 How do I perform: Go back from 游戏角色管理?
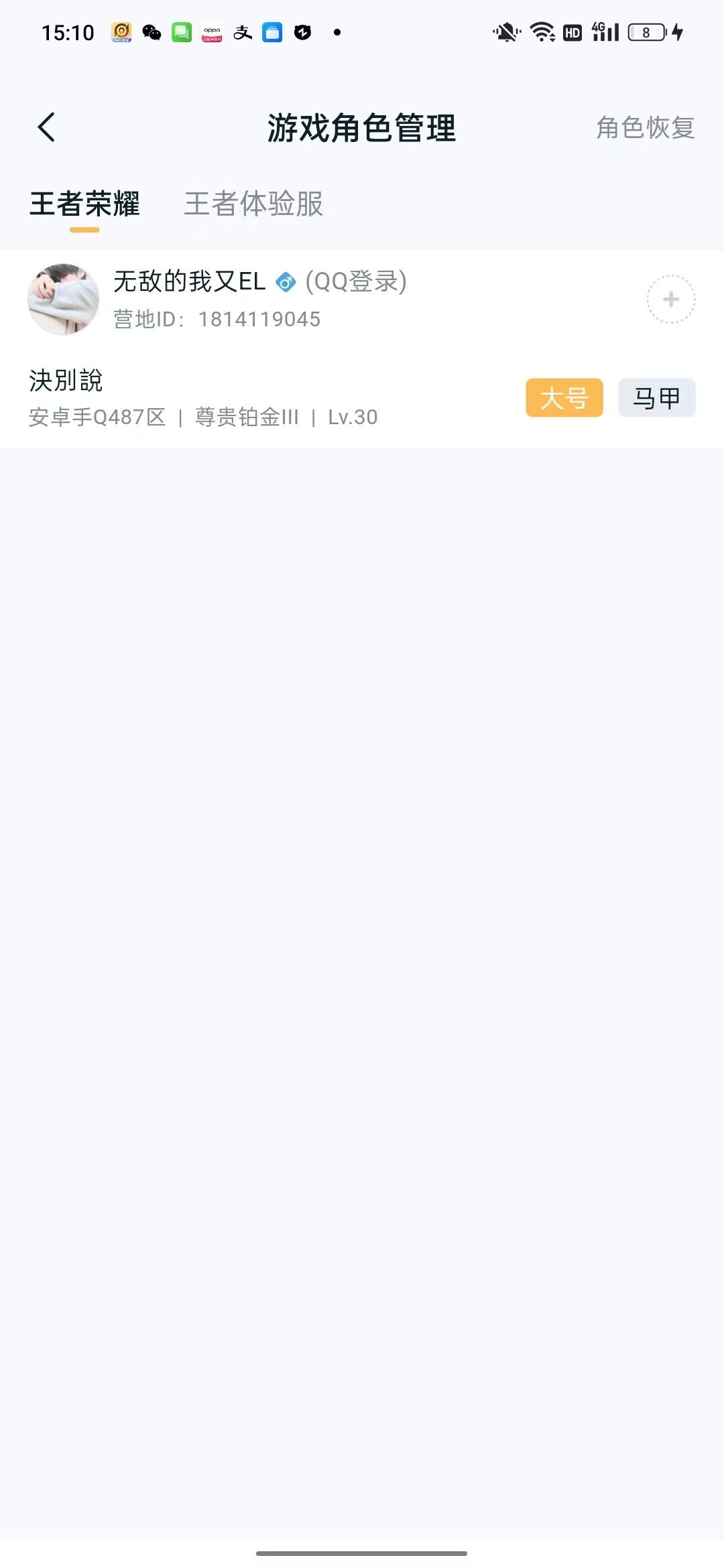(46, 127)
